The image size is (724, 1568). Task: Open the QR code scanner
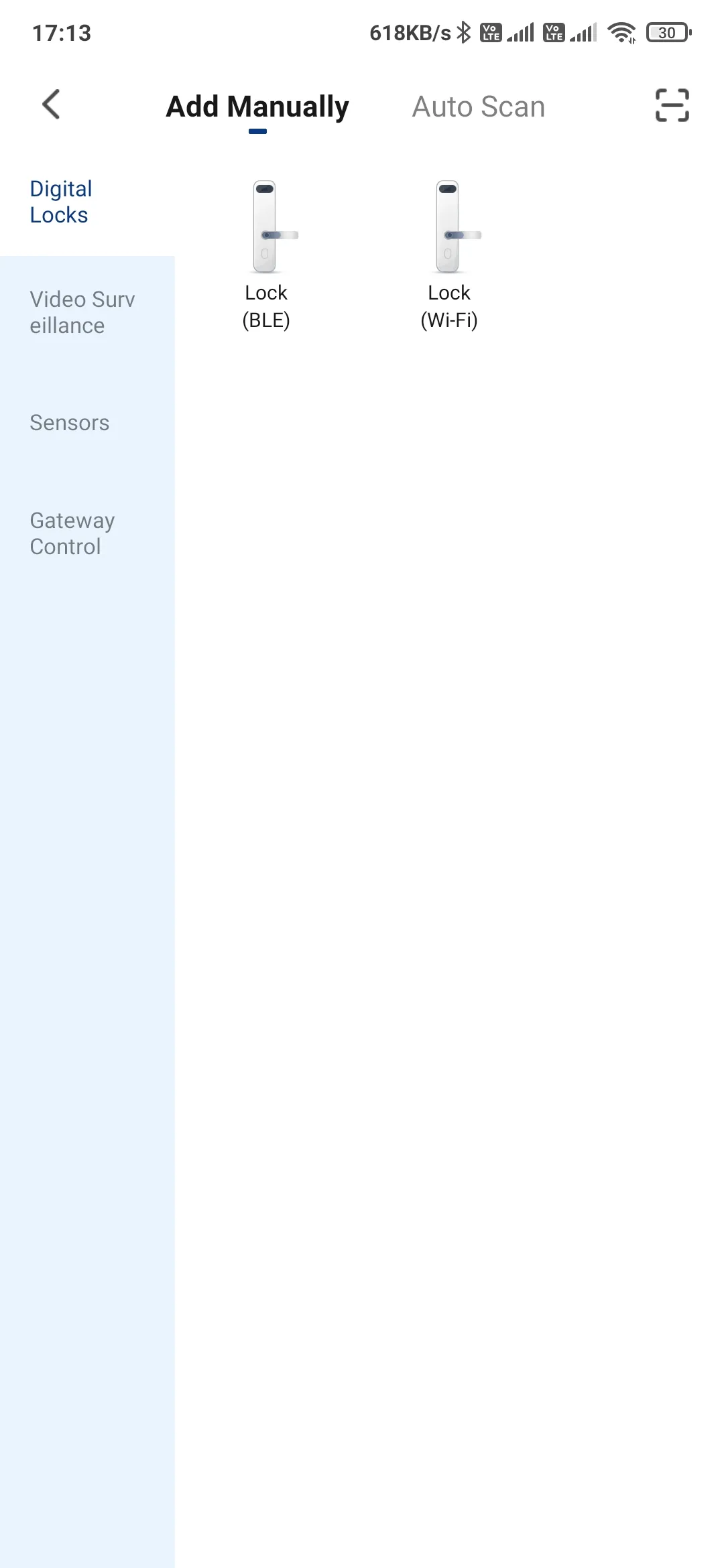coord(672,105)
